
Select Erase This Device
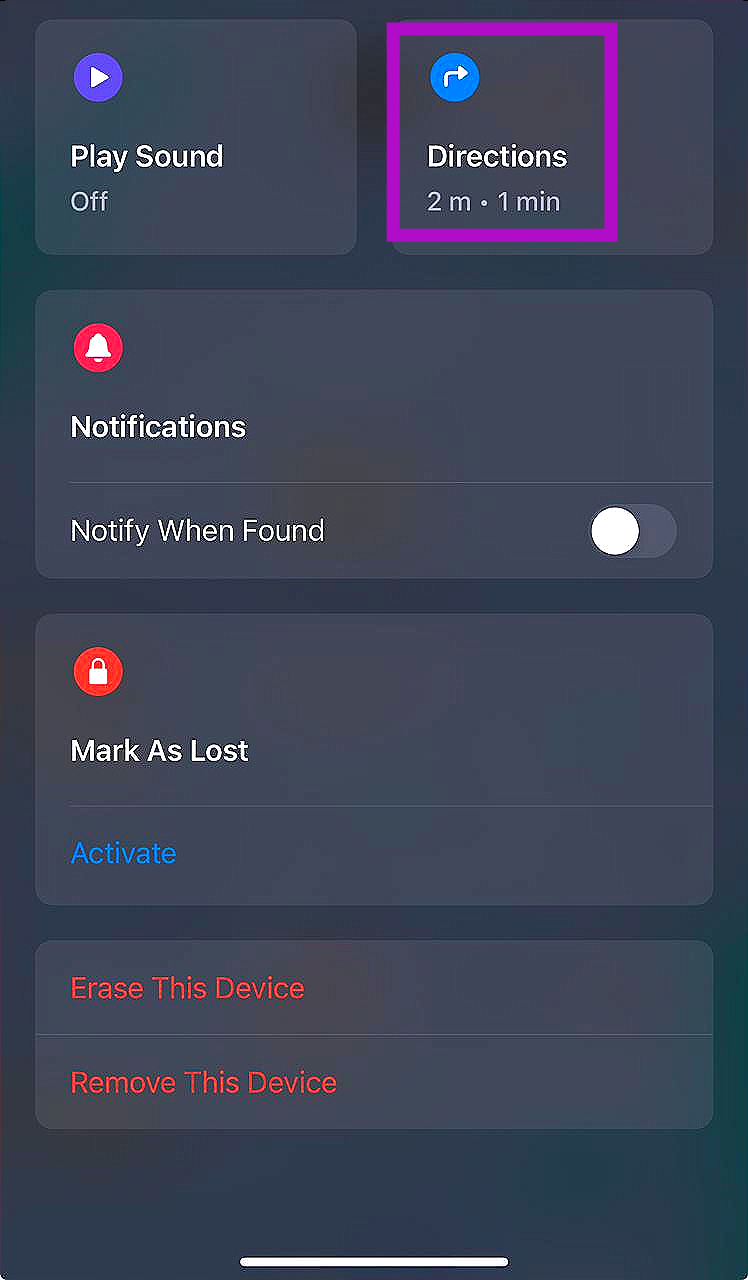pyautogui.click(x=188, y=988)
